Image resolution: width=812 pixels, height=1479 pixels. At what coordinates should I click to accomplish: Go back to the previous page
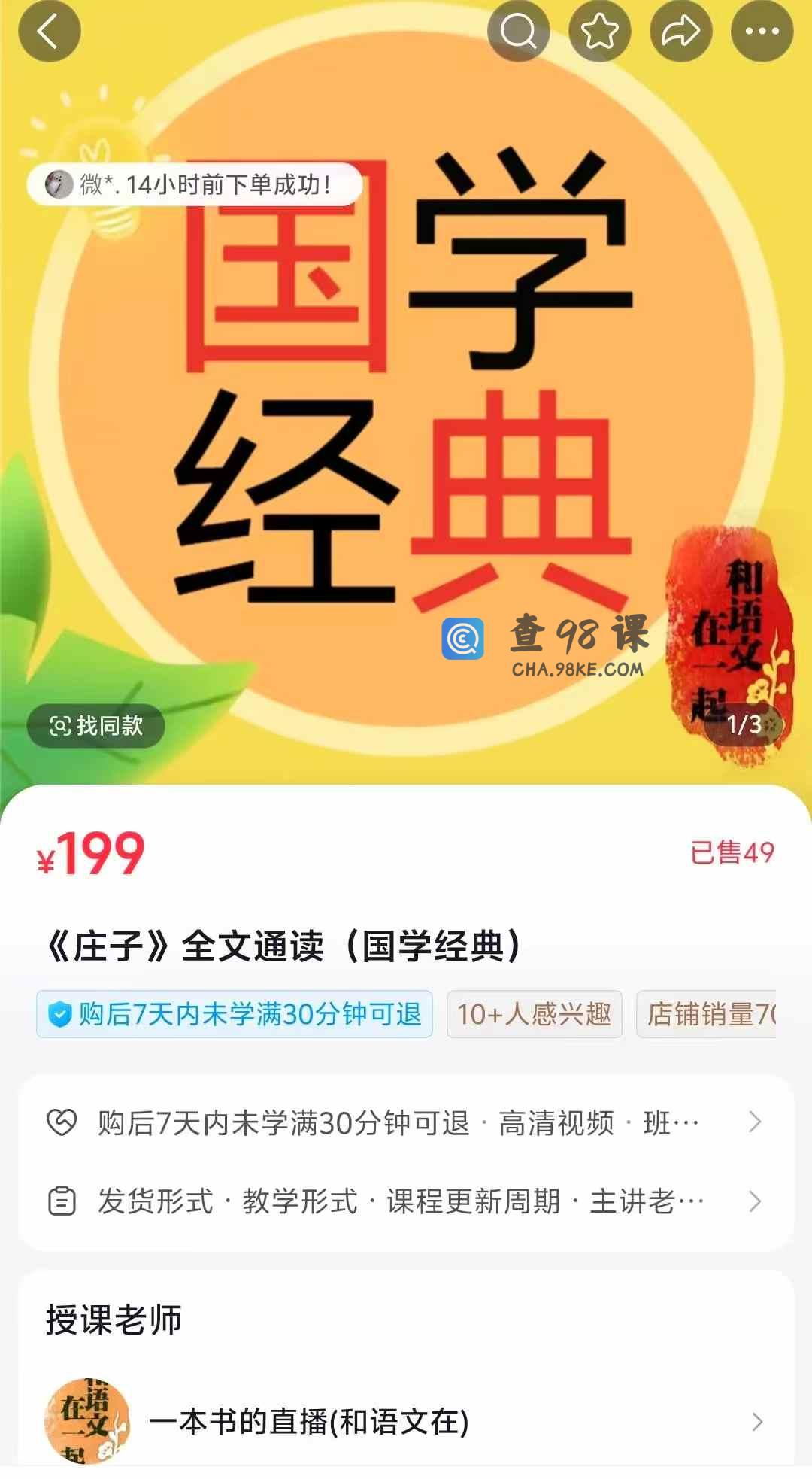pos(49,32)
